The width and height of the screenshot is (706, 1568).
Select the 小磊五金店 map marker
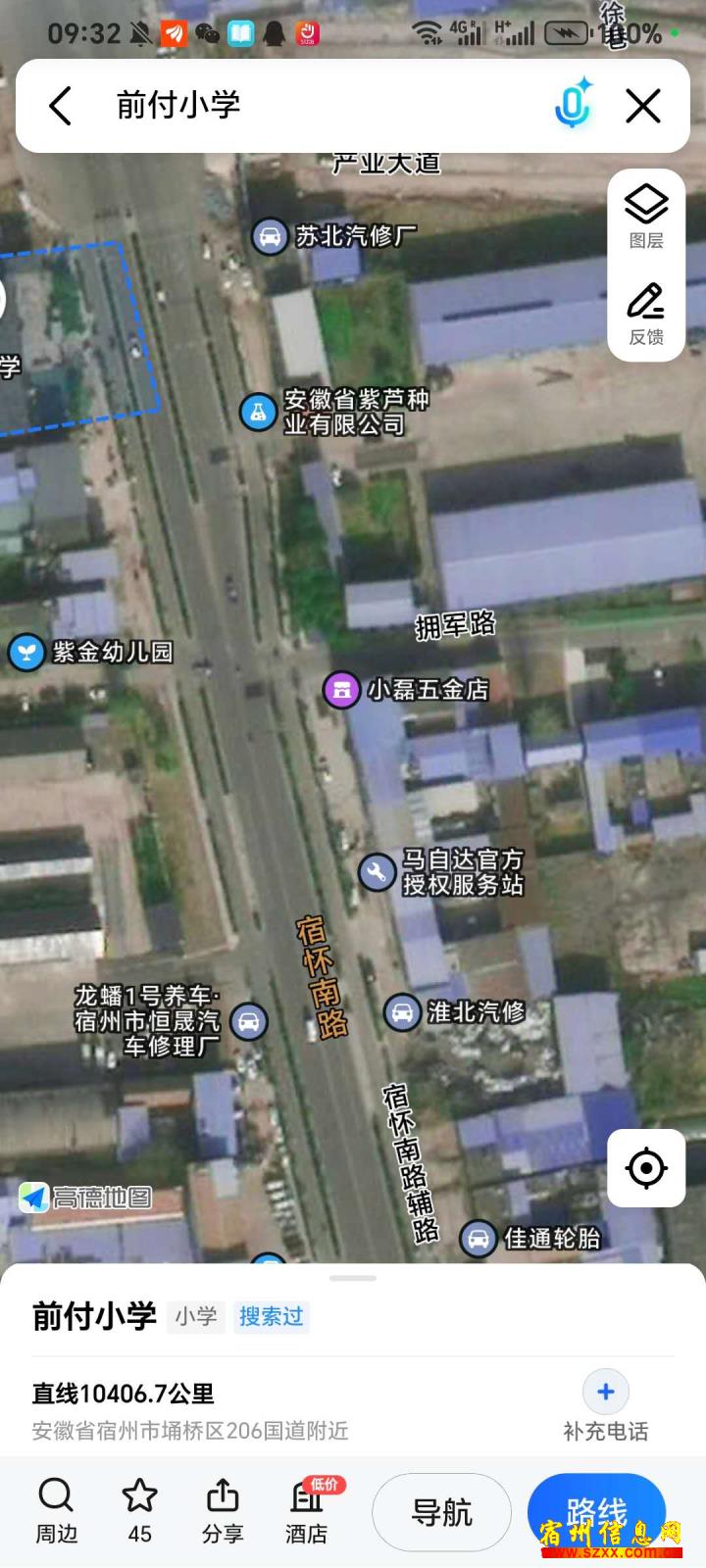click(x=341, y=689)
